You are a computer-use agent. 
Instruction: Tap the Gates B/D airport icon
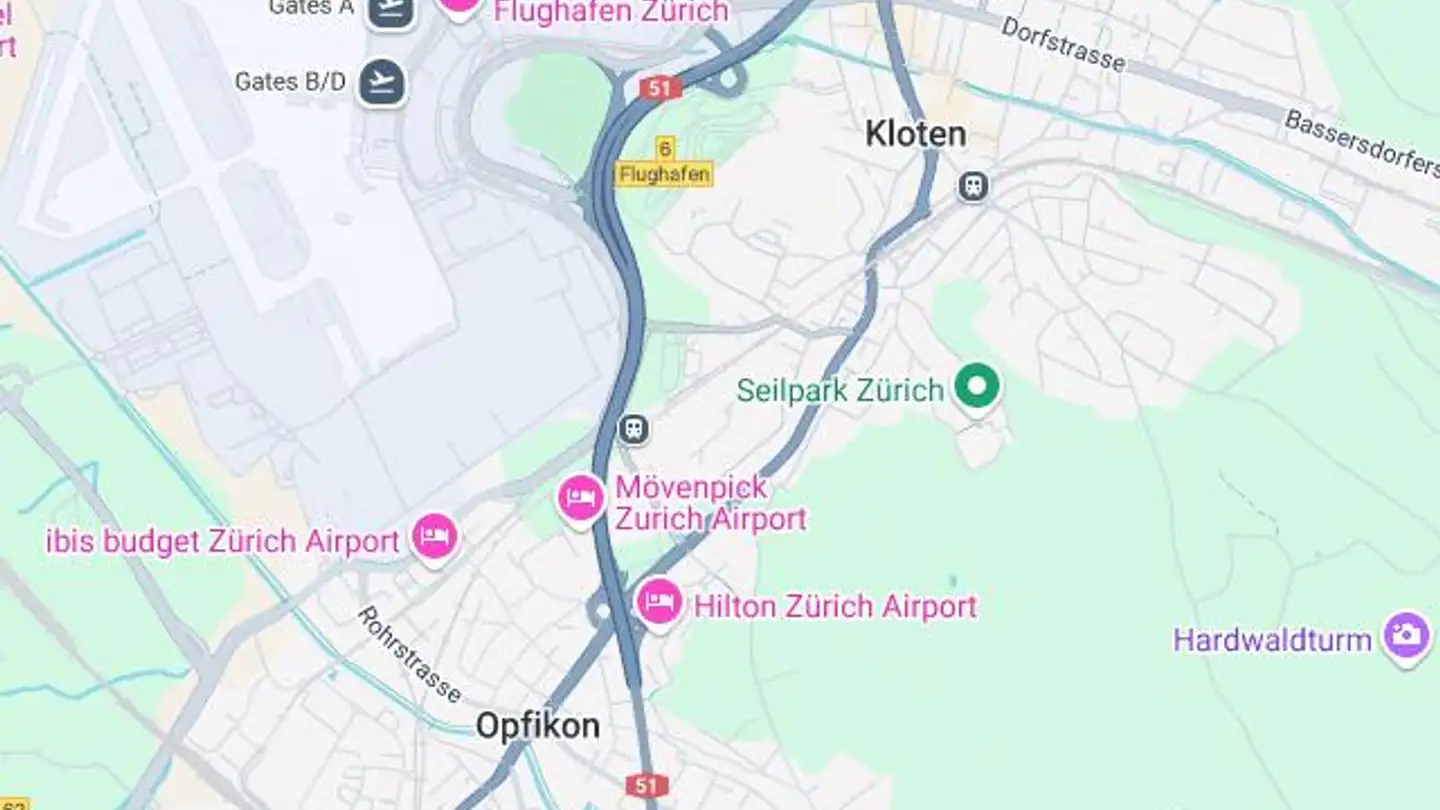(x=381, y=82)
